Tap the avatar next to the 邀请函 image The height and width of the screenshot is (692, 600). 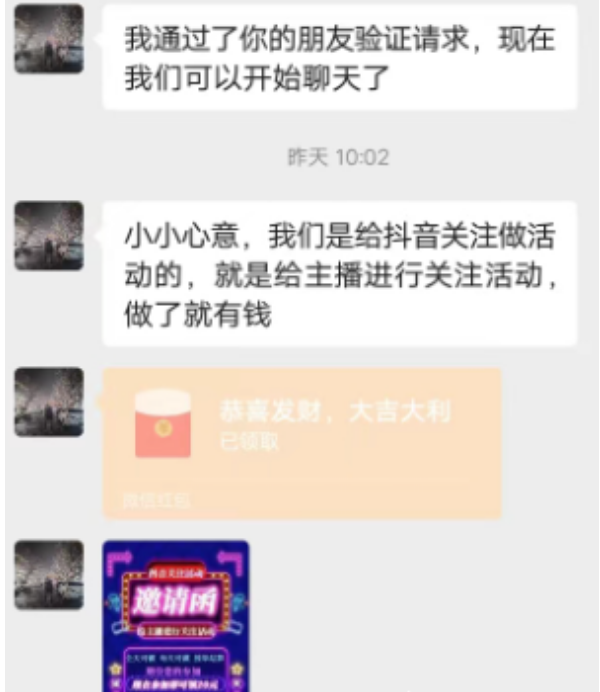(x=49, y=575)
